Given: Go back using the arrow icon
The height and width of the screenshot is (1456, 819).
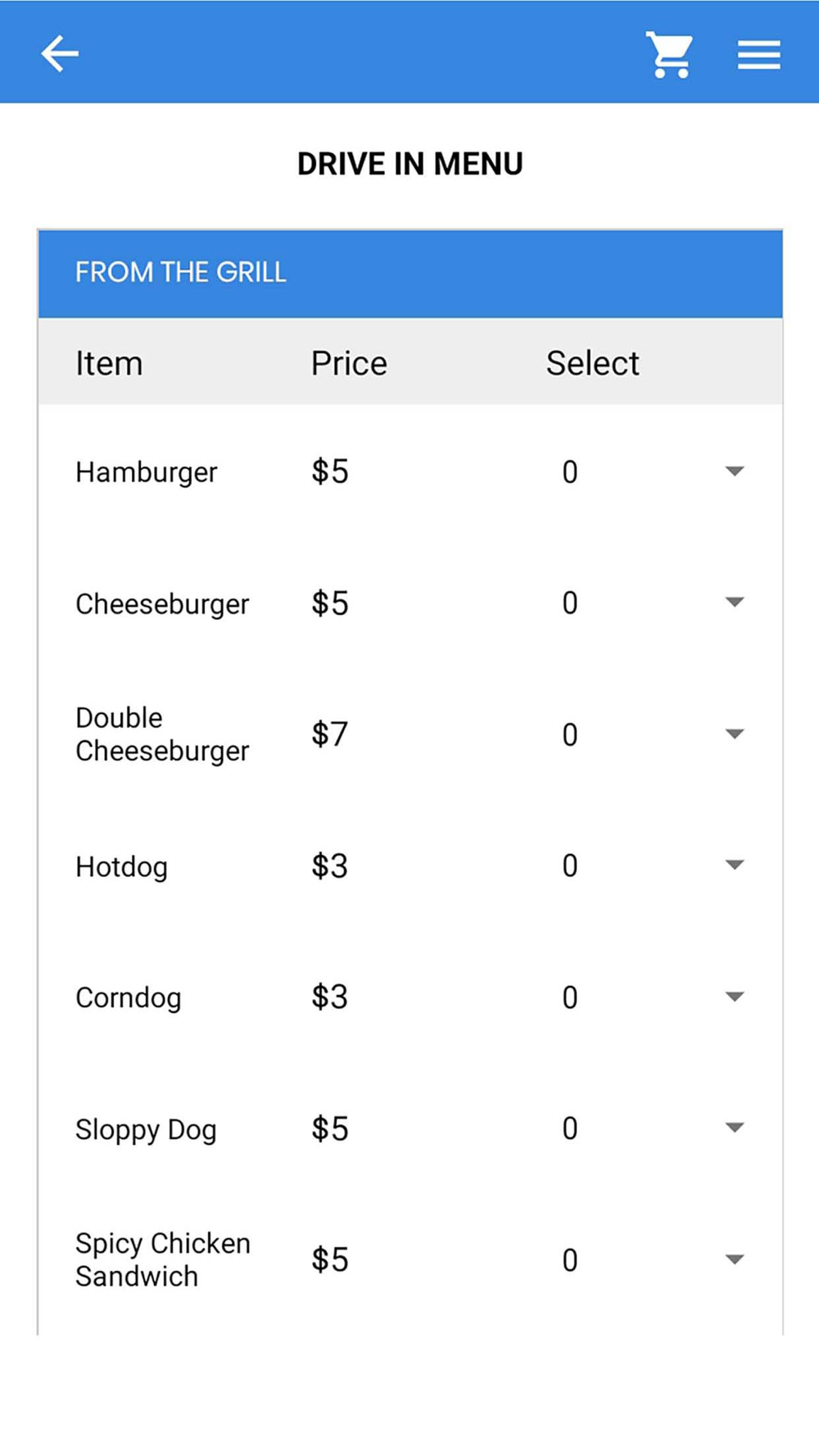Looking at the screenshot, I should point(60,54).
